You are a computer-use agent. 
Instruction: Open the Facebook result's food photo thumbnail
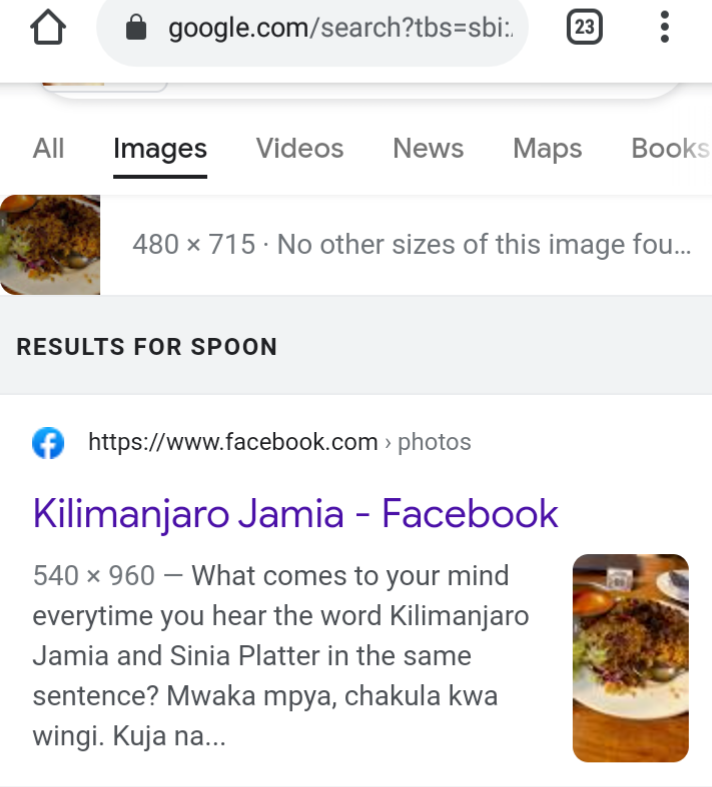(630, 658)
